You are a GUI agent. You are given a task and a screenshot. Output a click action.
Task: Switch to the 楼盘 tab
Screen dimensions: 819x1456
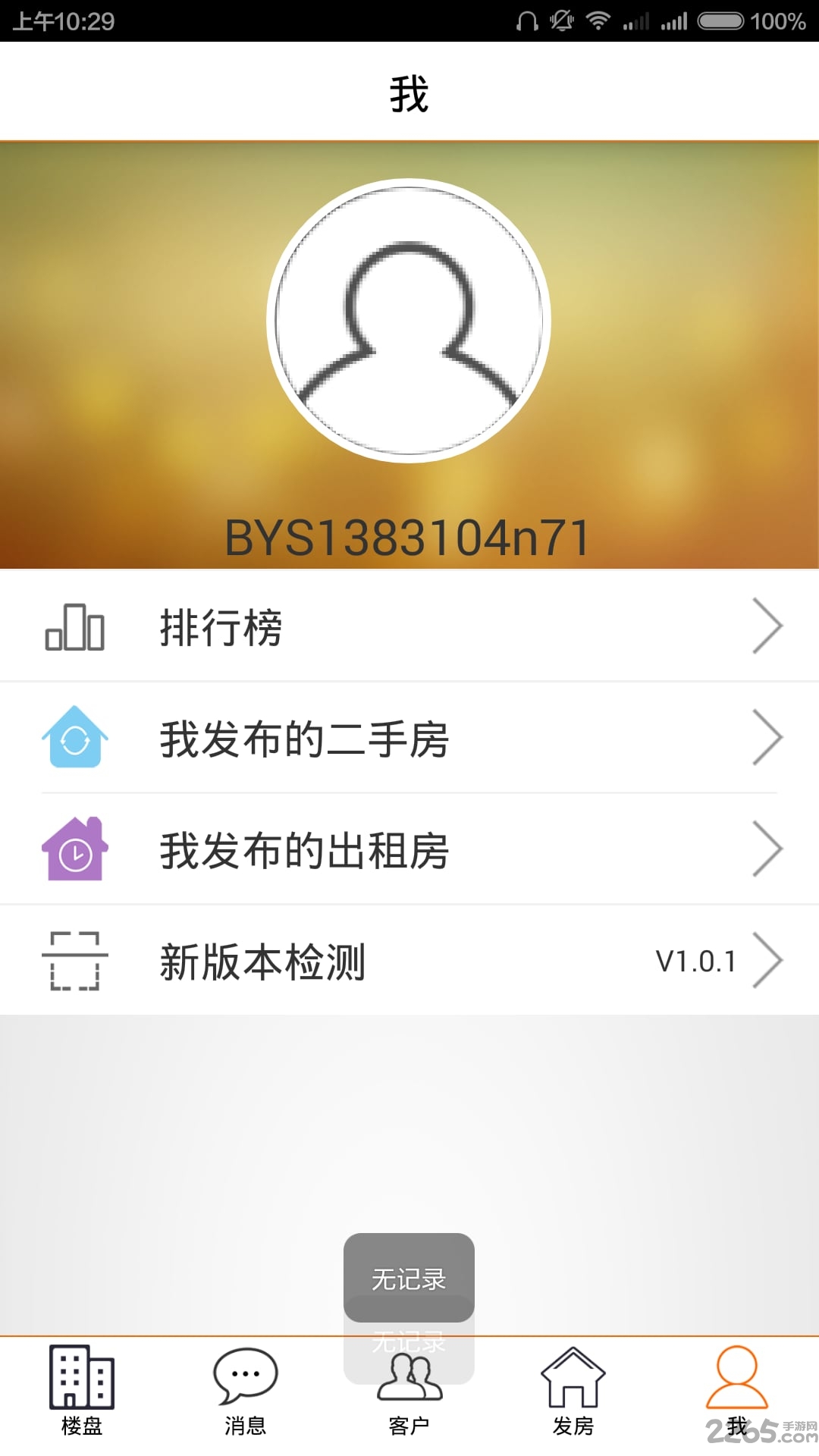click(82, 1391)
